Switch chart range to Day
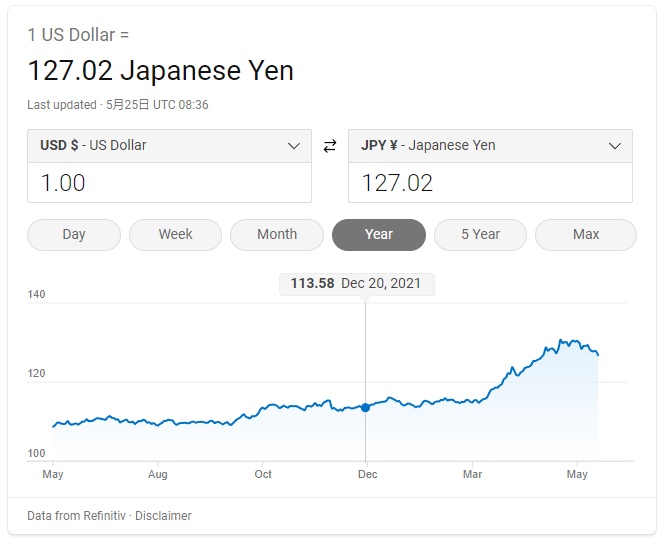The image size is (663, 542). tap(74, 235)
